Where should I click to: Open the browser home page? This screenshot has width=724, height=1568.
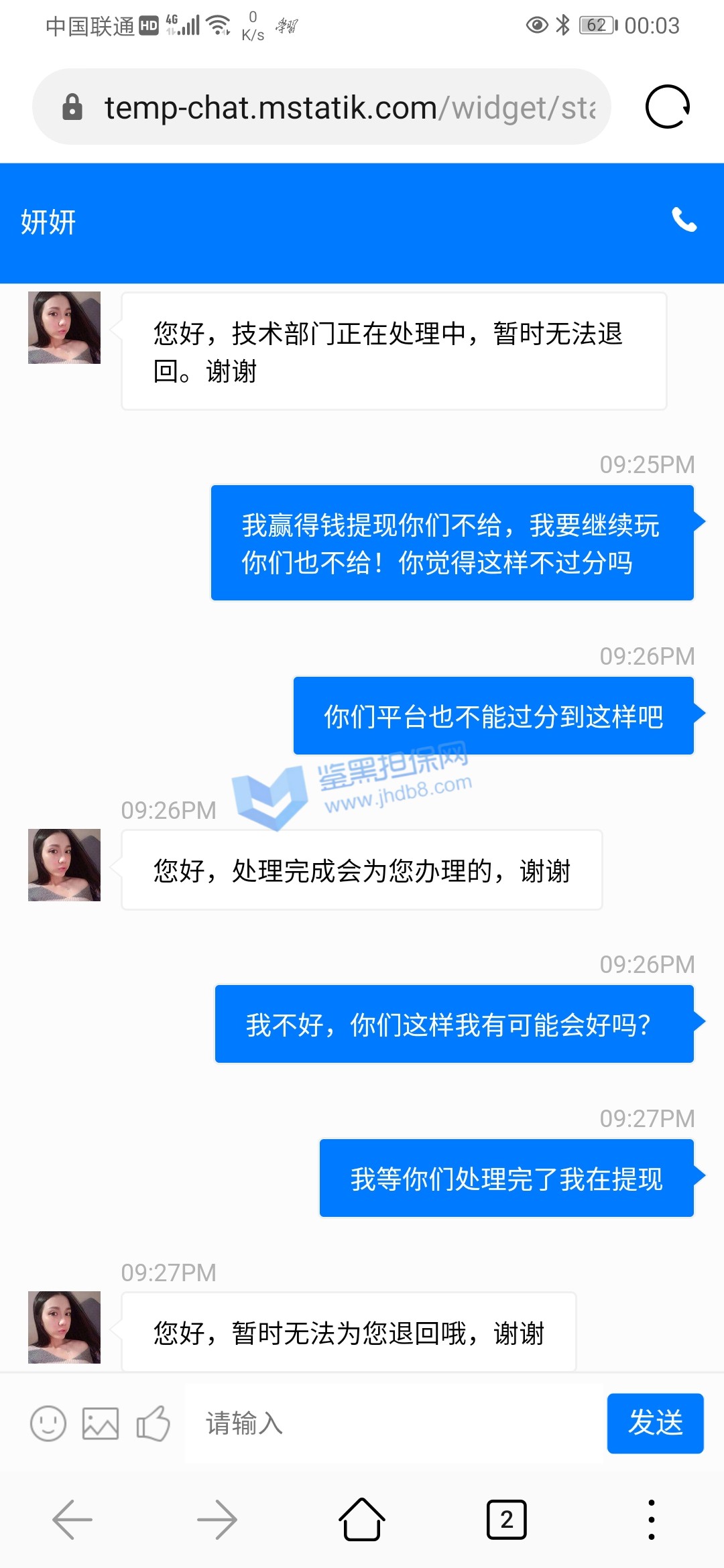pyautogui.click(x=362, y=1520)
